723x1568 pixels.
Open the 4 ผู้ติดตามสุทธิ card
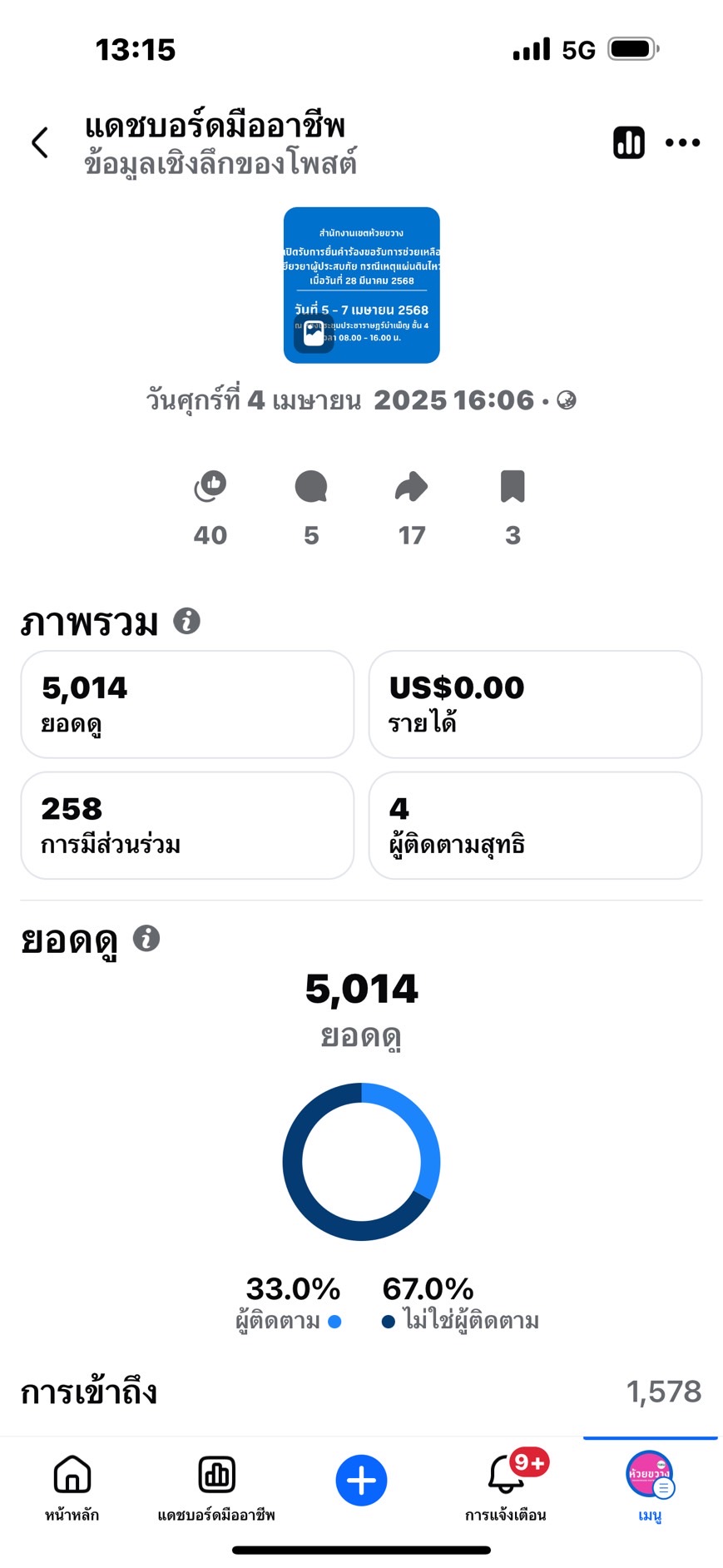click(x=535, y=826)
